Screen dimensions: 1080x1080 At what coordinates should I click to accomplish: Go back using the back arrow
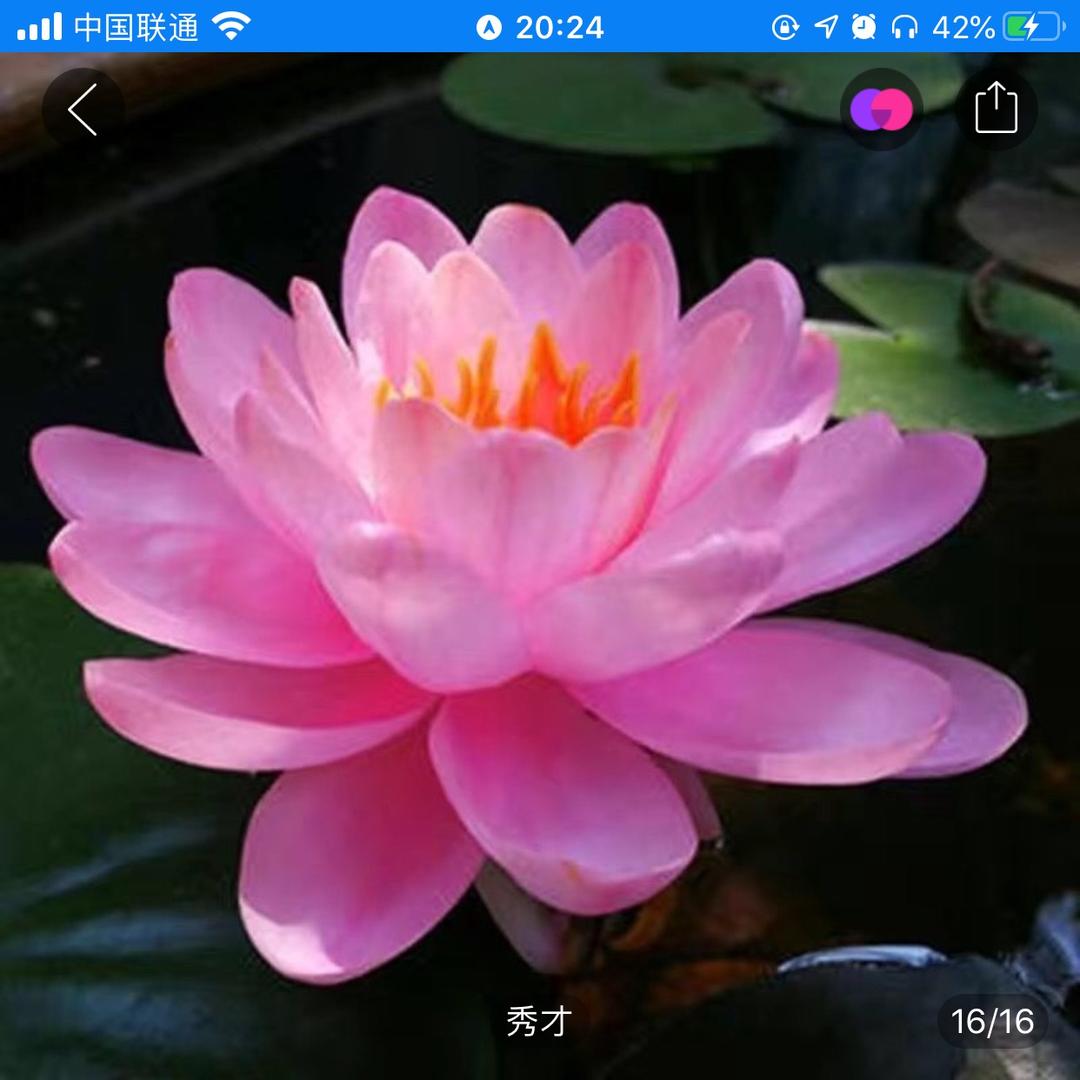[83, 109]
